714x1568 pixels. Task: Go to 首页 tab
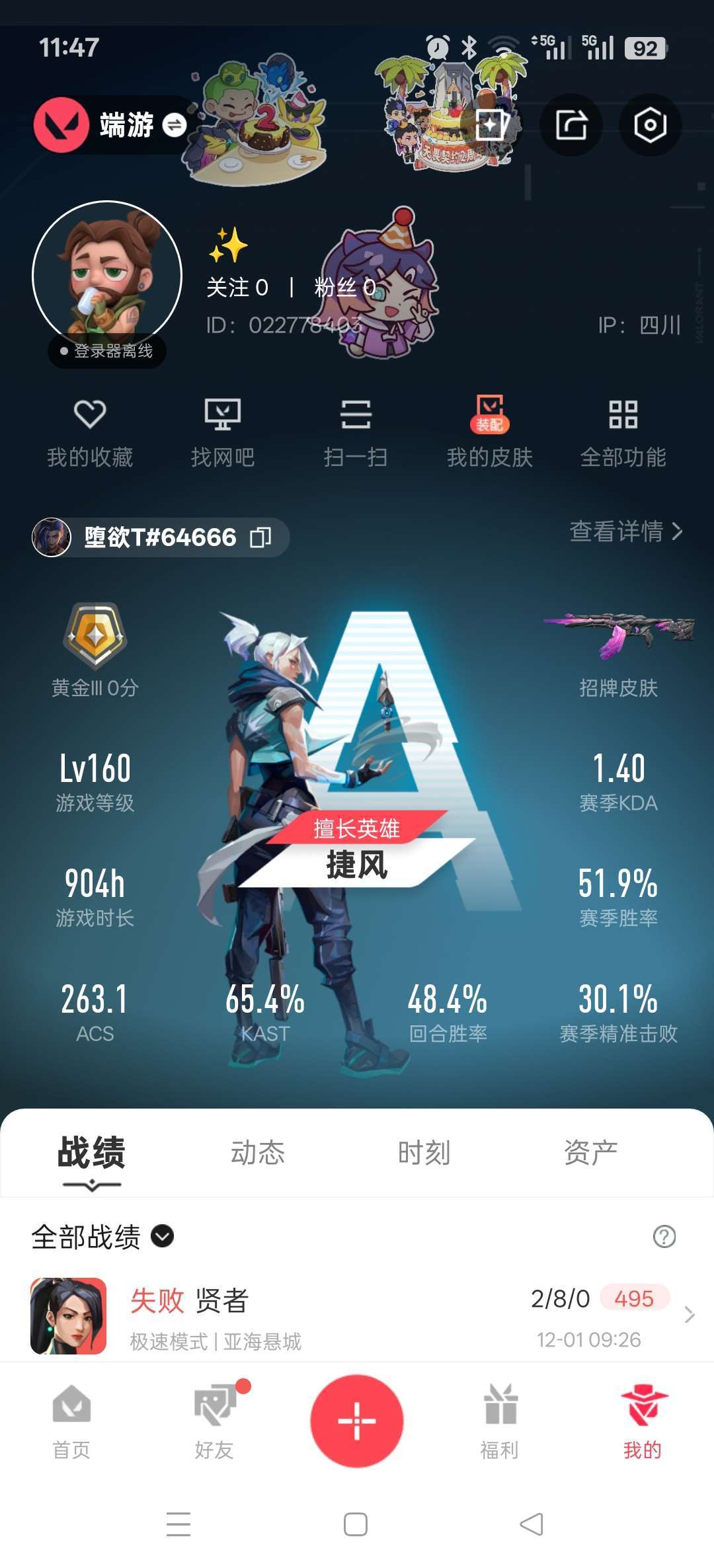pyautogui.click(x=71, y=1420)
